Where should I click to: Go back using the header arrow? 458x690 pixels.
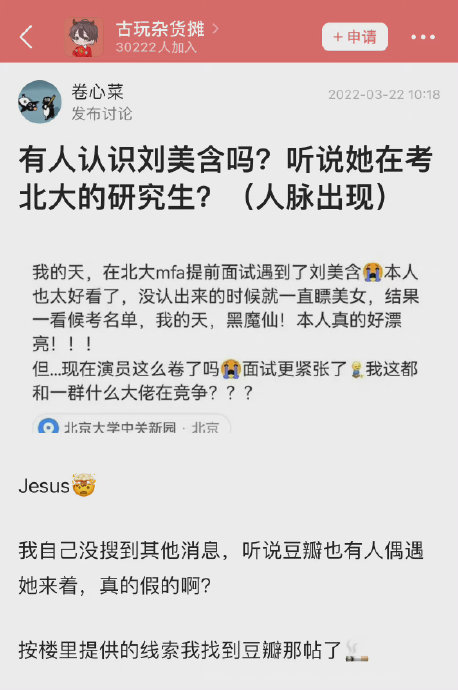(x=26, y=37)
